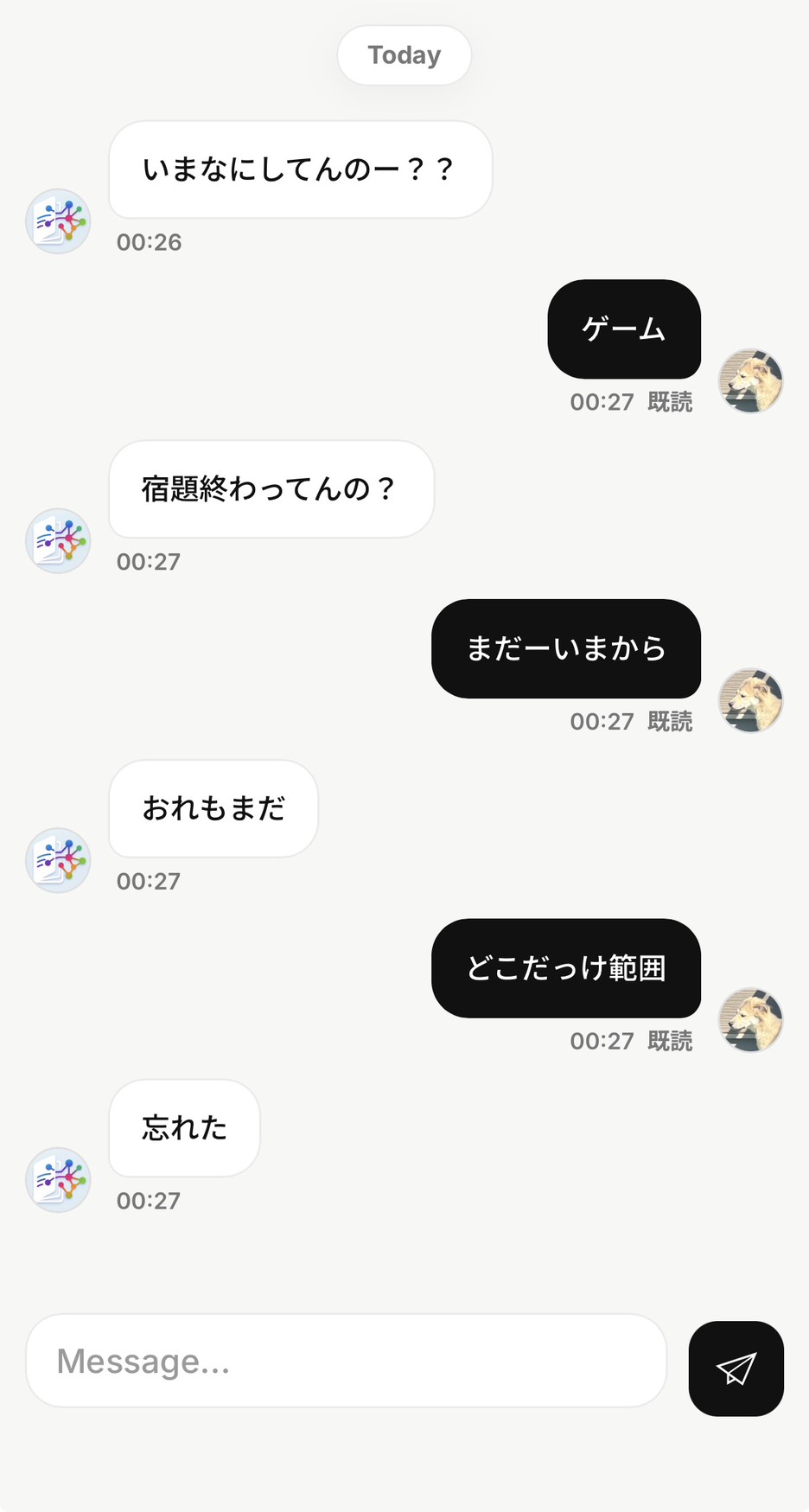Tap the 00:26 timestamp on the first message
Screen dimensions: 809x1512
(149, 242)
